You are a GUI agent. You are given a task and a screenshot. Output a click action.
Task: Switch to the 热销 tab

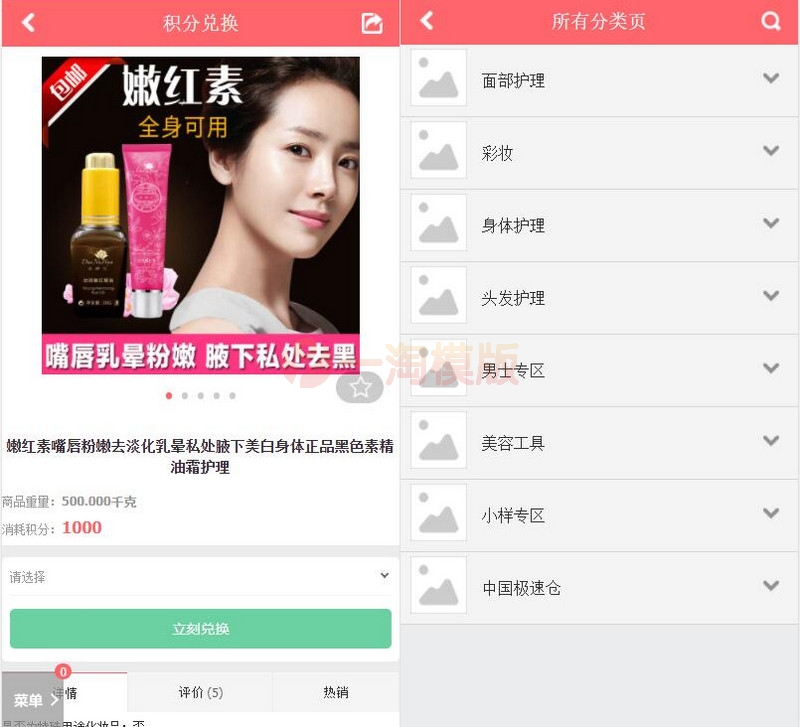click(x=336, y=692)
